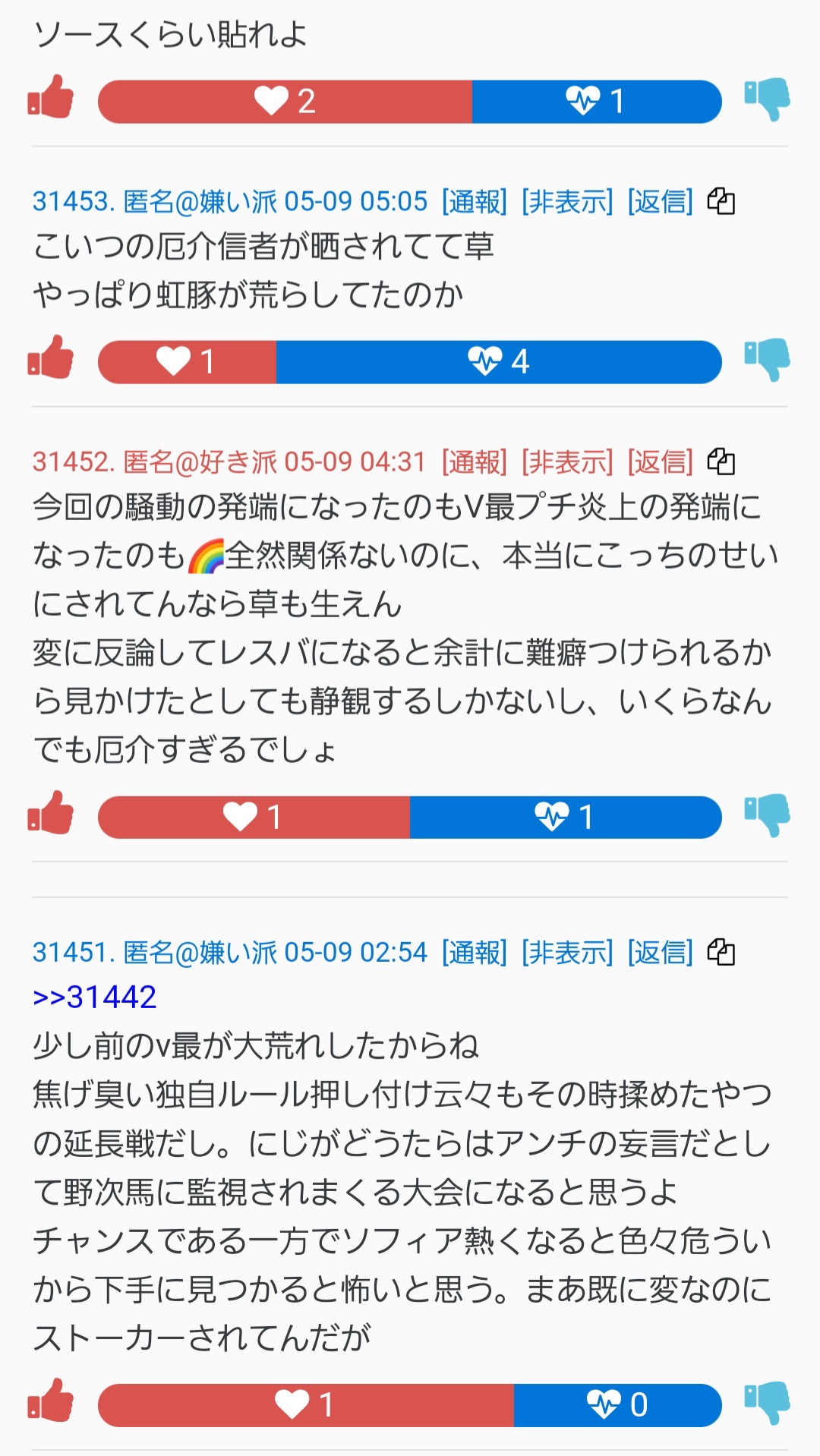Reply to comment 31453 via 返信
This screenshot has width=820, height=1456.
pyautogui.click(x=660, y=202)
